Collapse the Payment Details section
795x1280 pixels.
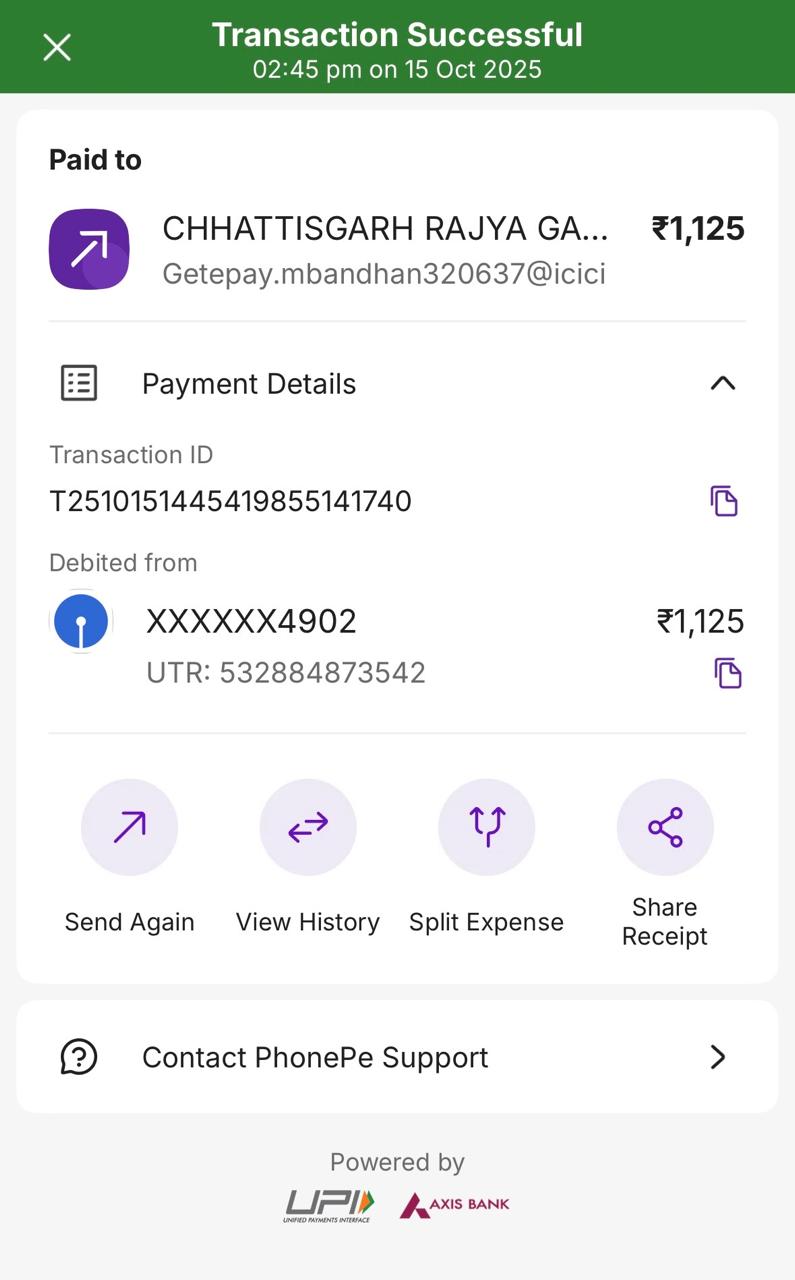click(722, 383)
